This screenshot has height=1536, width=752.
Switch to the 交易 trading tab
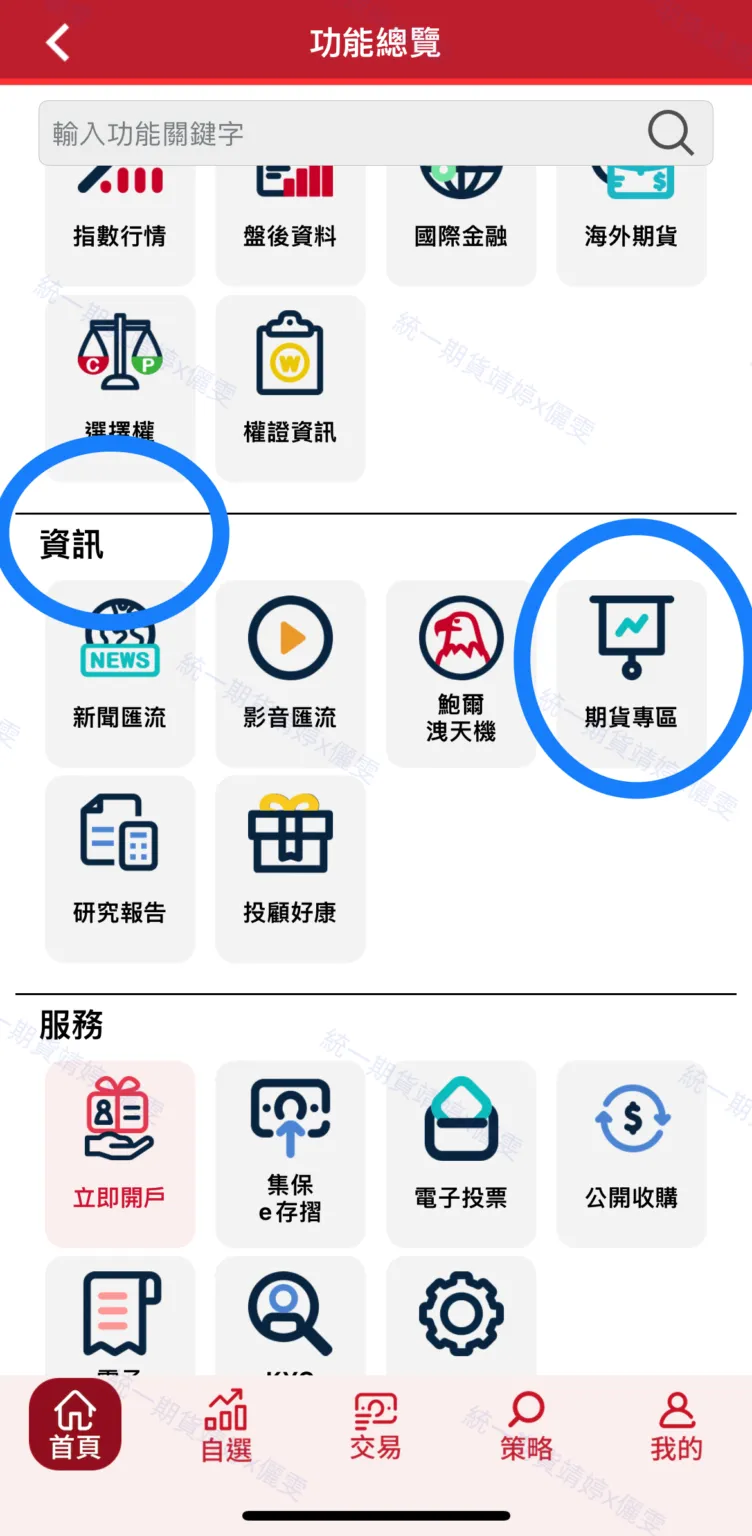(376, 1425)
